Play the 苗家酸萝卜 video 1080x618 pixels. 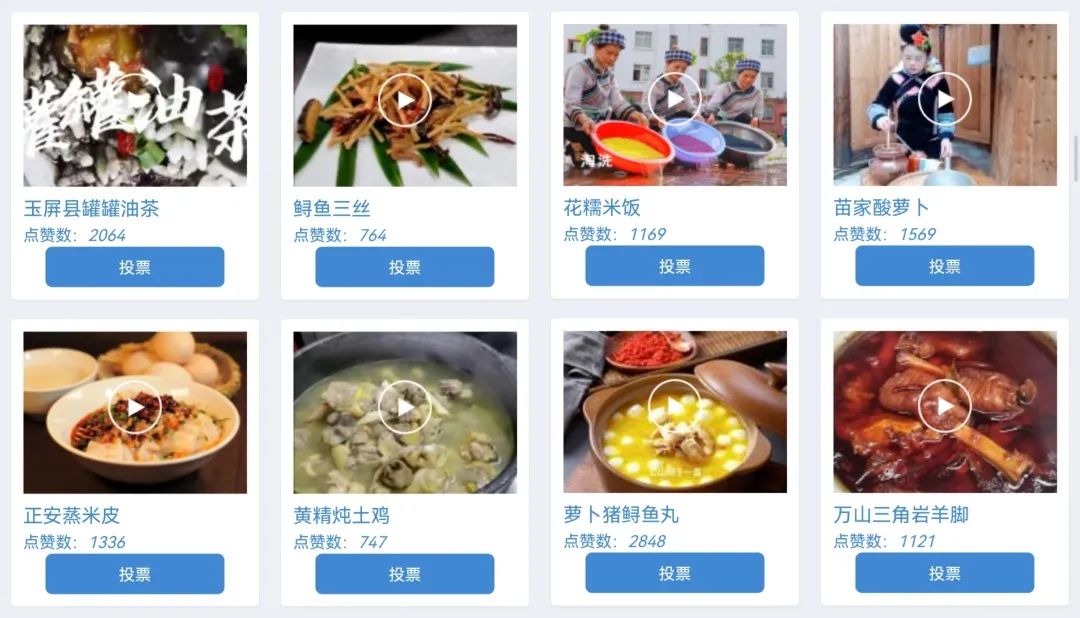tap(945, 99)
